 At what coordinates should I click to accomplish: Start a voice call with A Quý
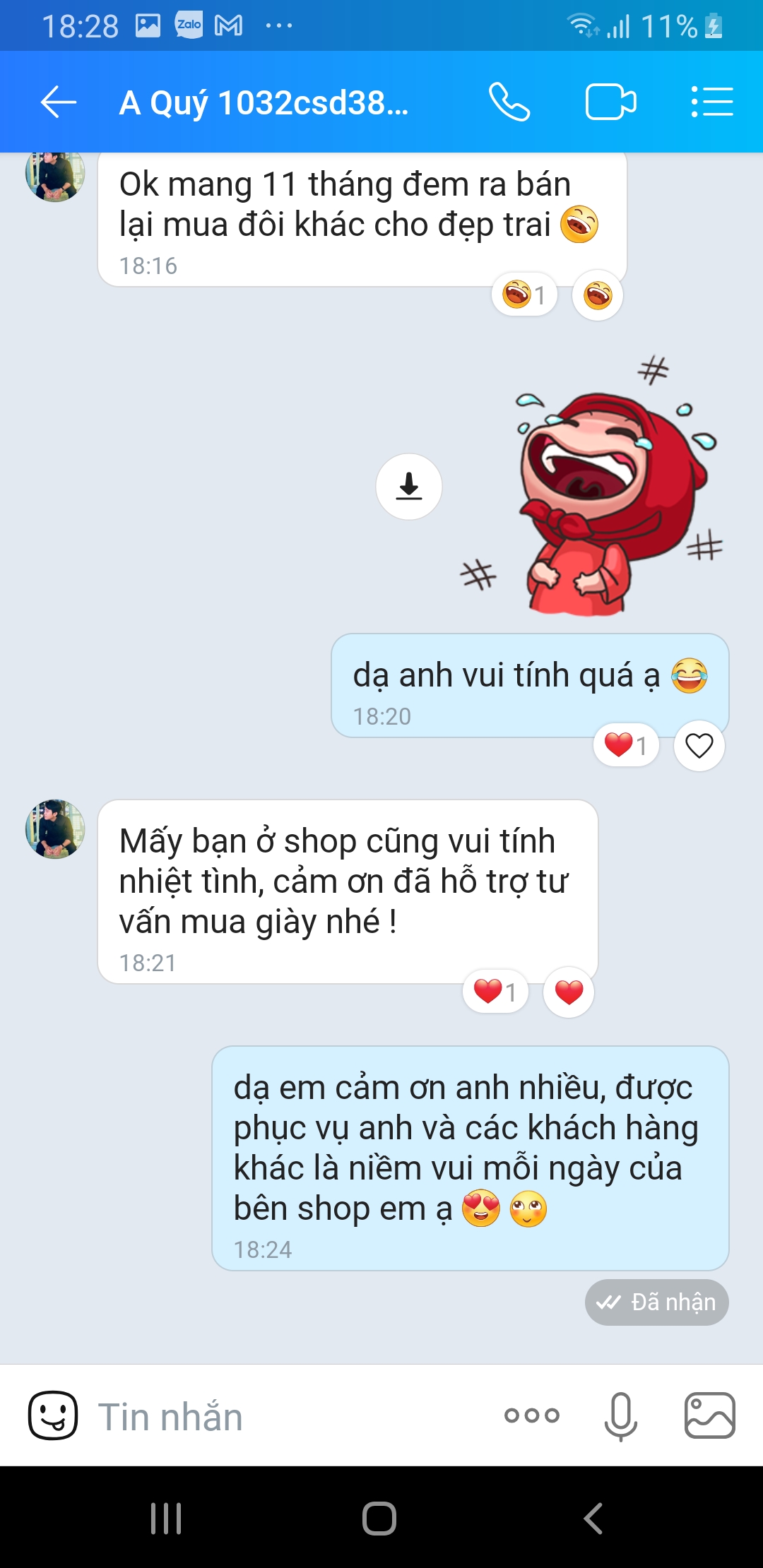509,103
